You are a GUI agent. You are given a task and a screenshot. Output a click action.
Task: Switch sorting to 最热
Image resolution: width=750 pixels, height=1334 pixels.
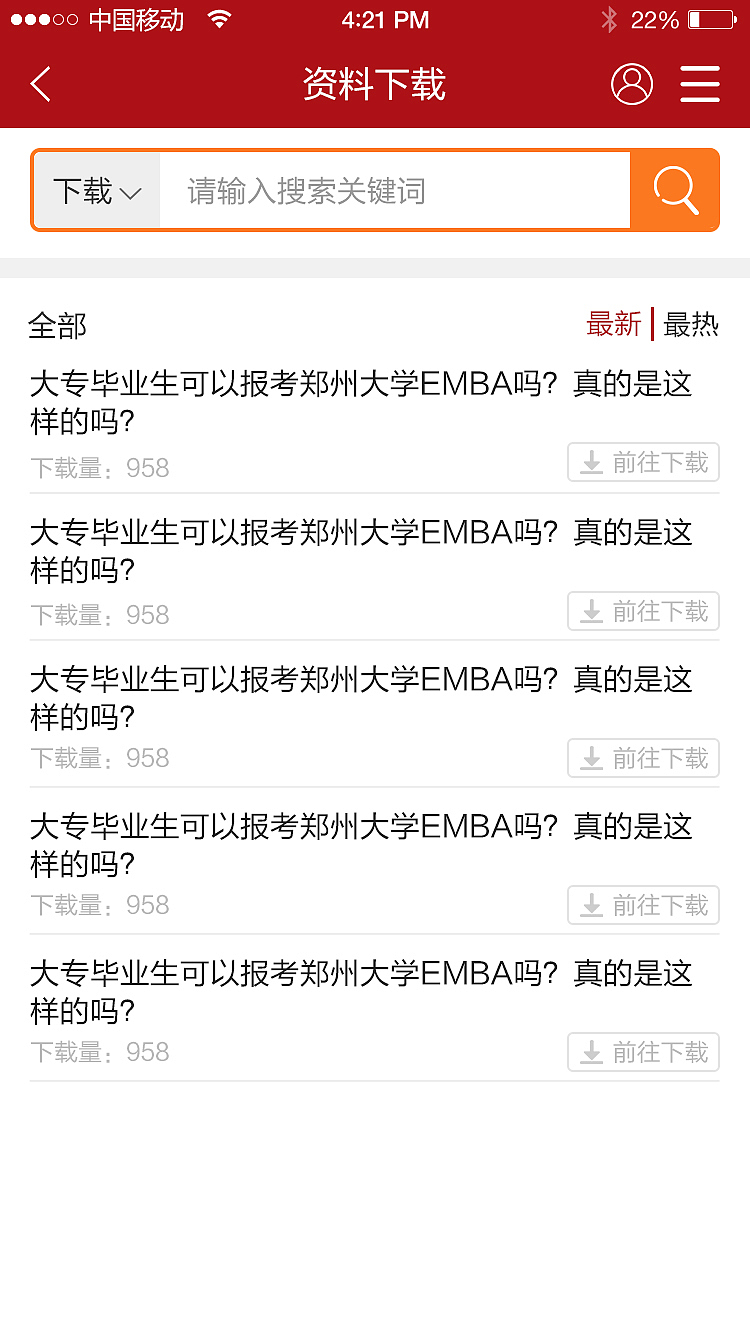pos(691,324)
